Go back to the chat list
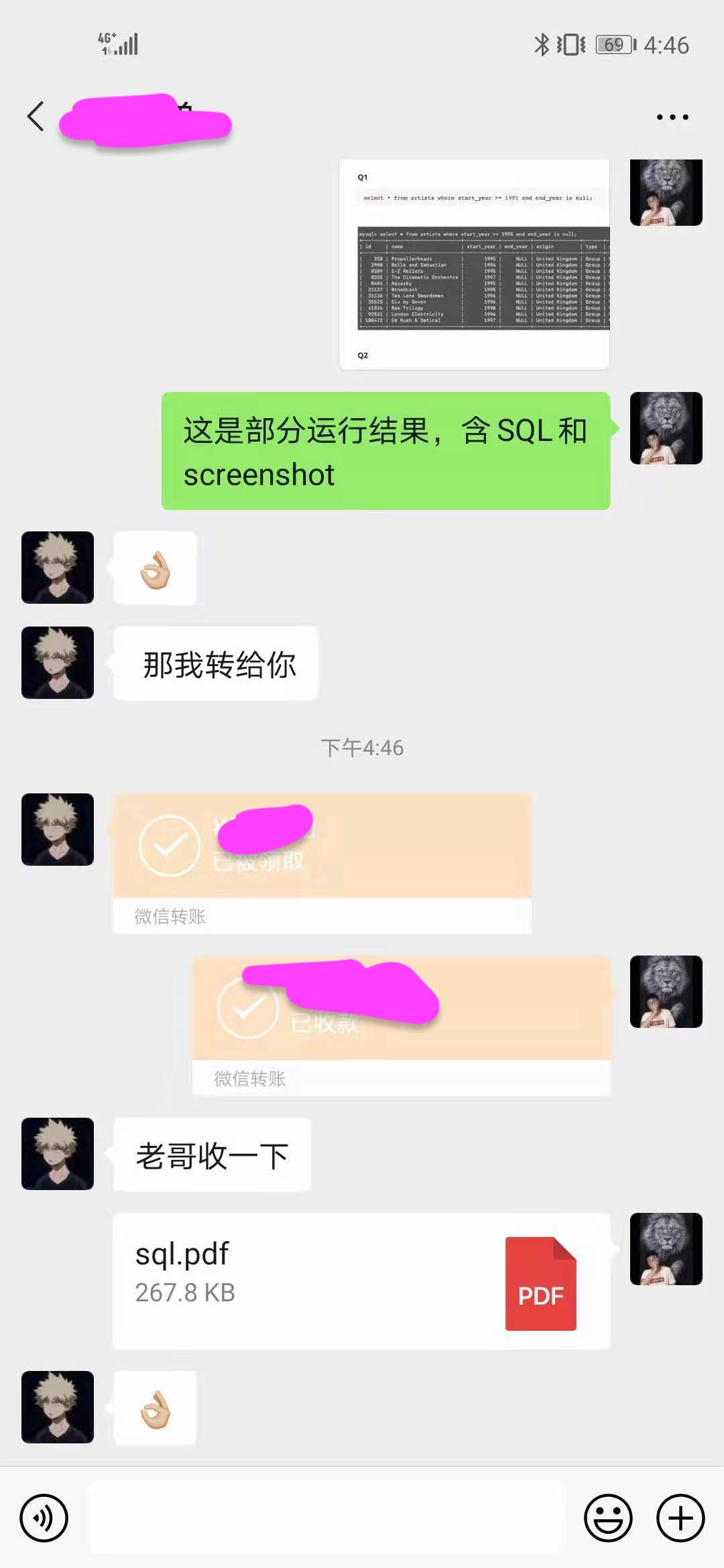This screenshot has width=724, height=1568. click(36, 117)
